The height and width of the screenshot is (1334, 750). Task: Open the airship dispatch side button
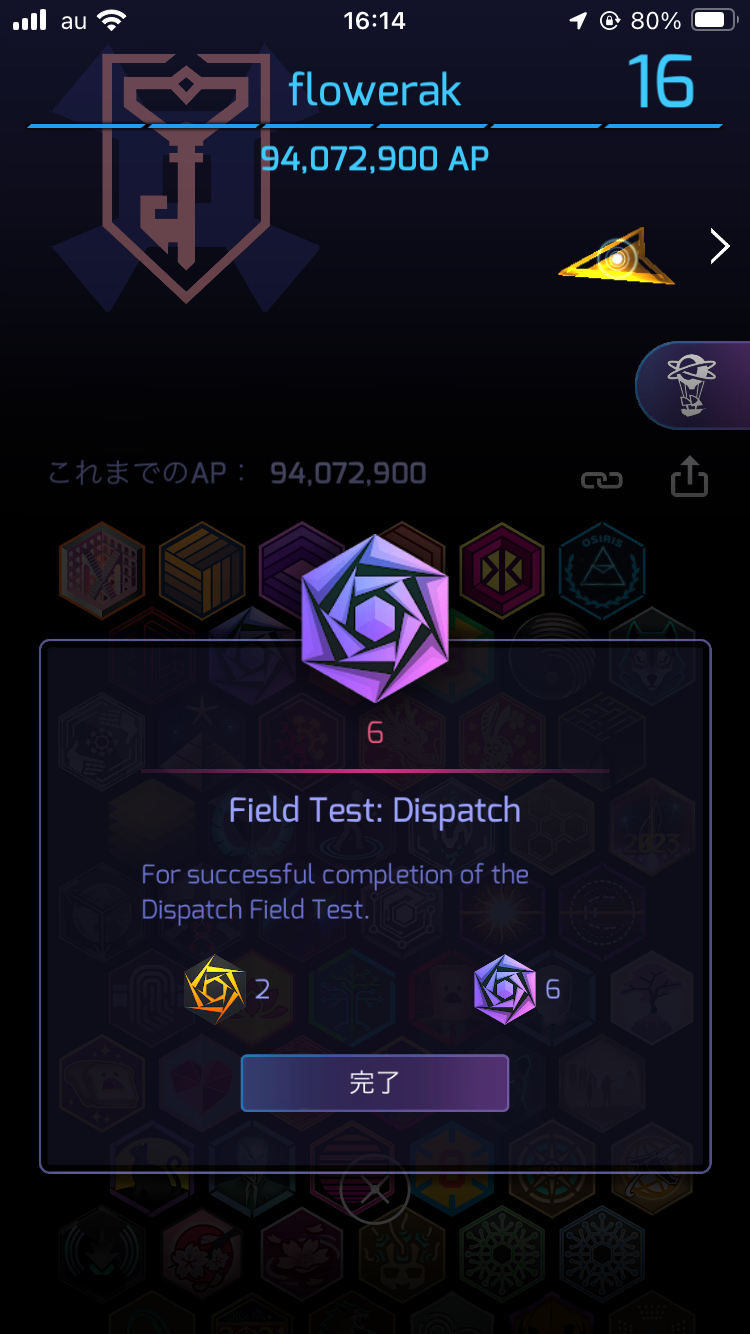692,385
